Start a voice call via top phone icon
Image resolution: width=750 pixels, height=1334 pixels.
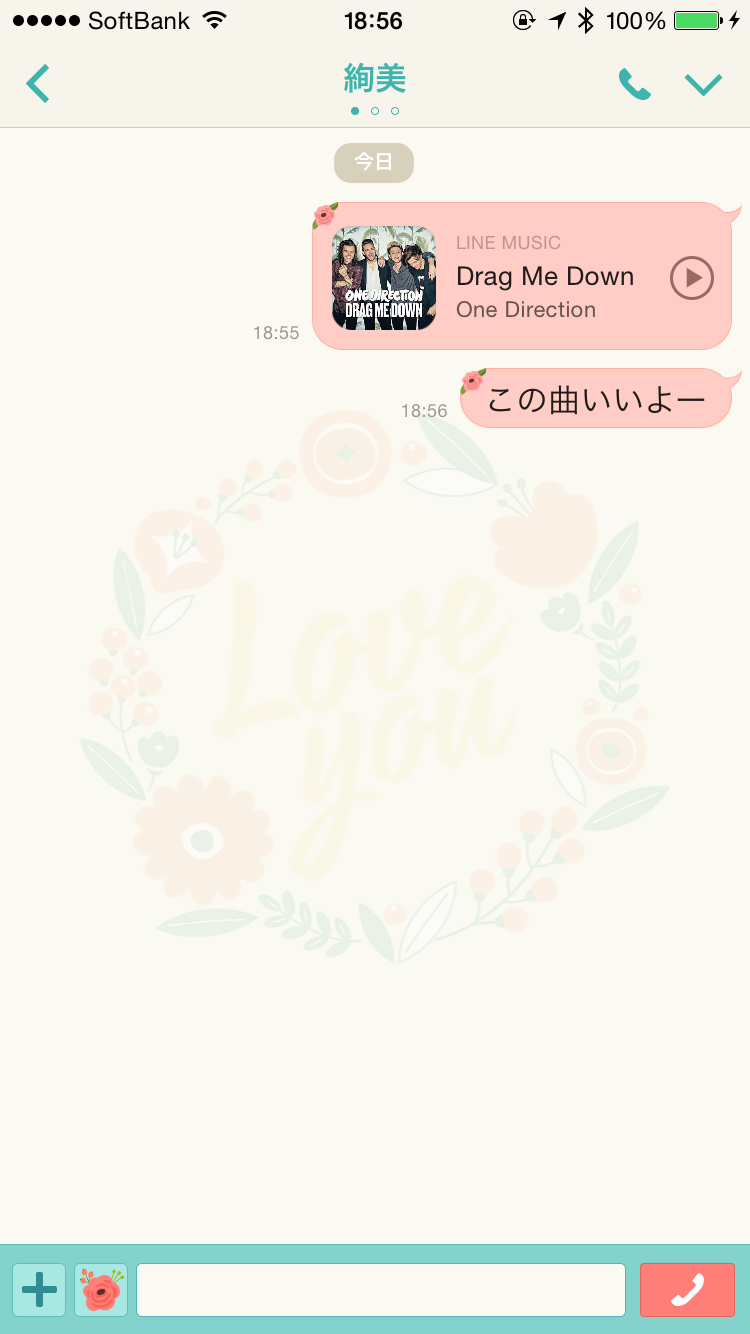634,85
